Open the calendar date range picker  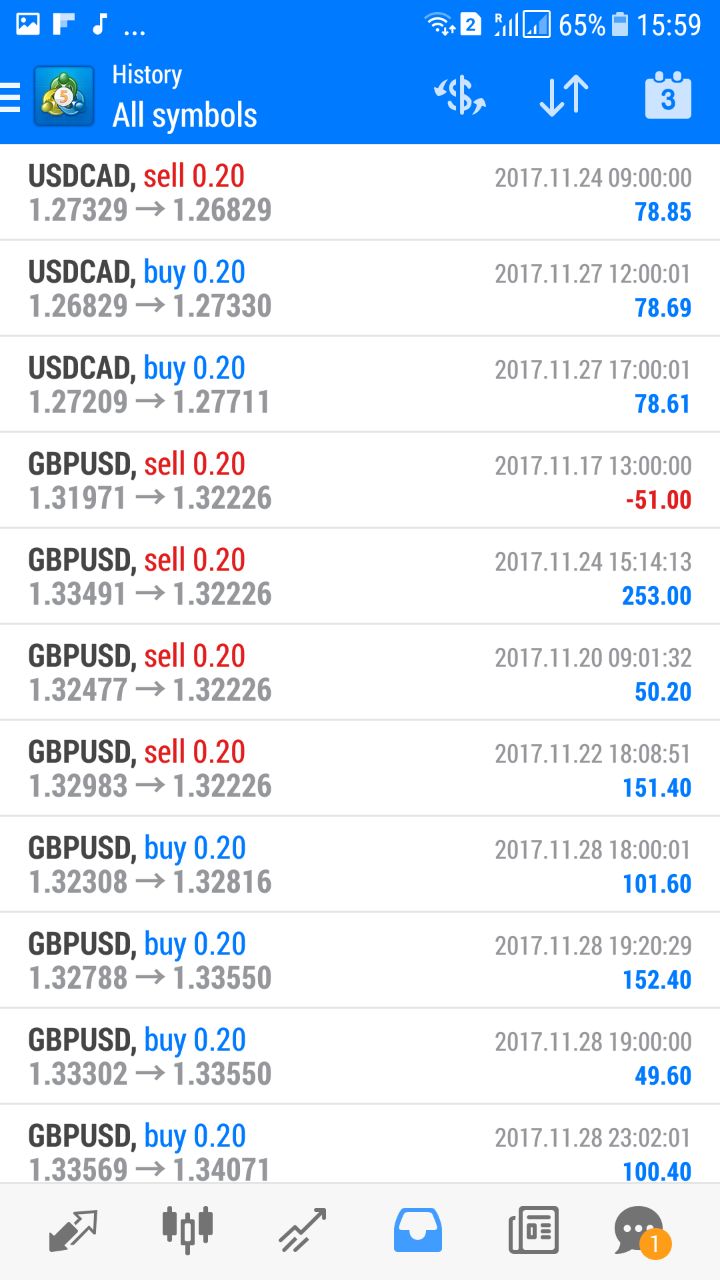[x=668, y=96]
